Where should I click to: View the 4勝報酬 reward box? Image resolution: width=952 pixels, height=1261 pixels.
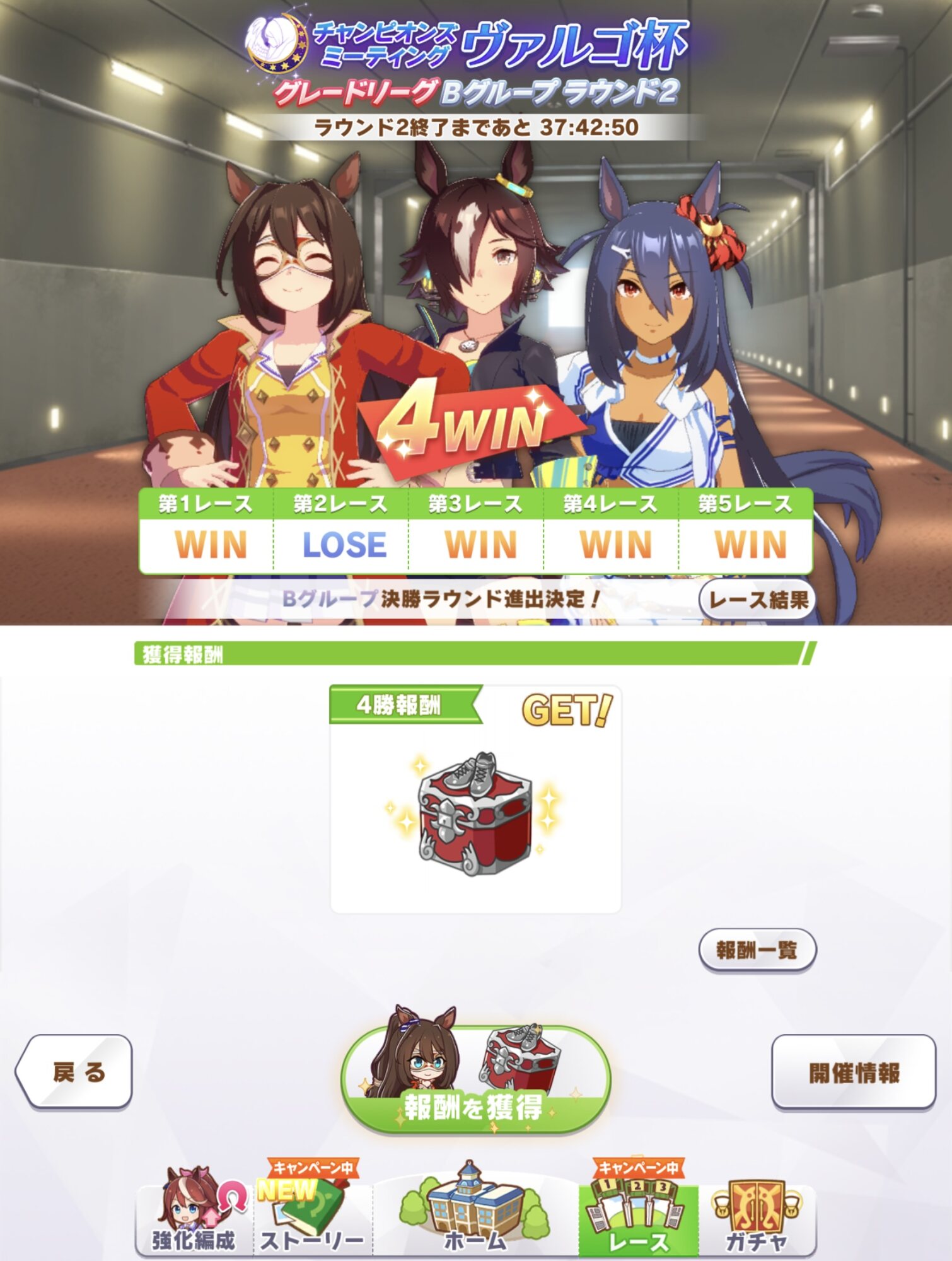pyautogui.click(x=476, y=799)
